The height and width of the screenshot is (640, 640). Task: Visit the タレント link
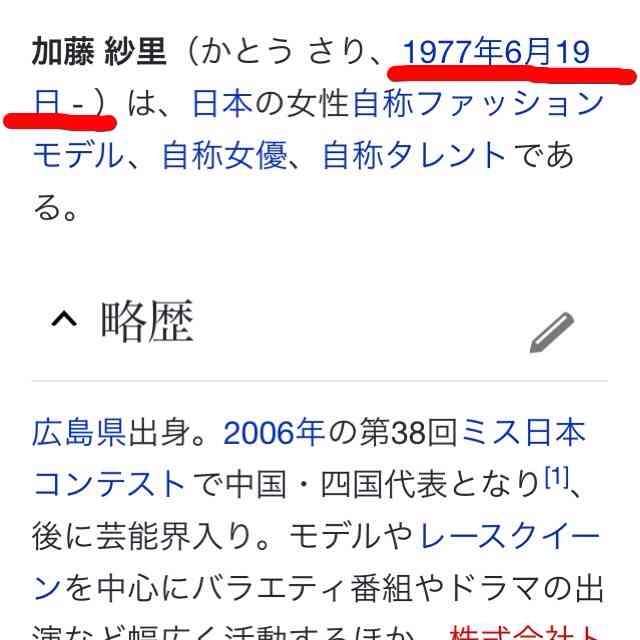tap(449, 155)
